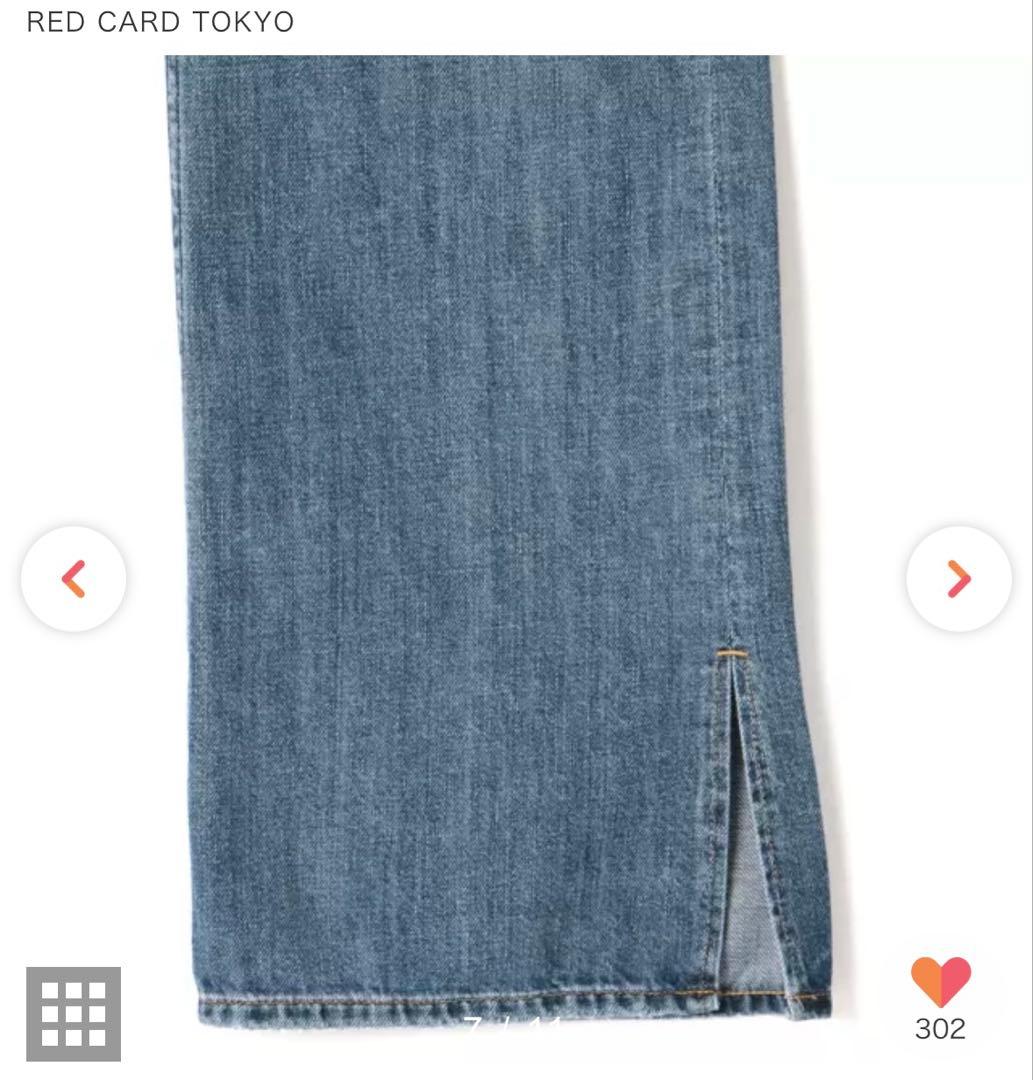Advance to photo 8 with the right chevron
Viewport: 1033px width, 1080px height.
pos(959,578)
